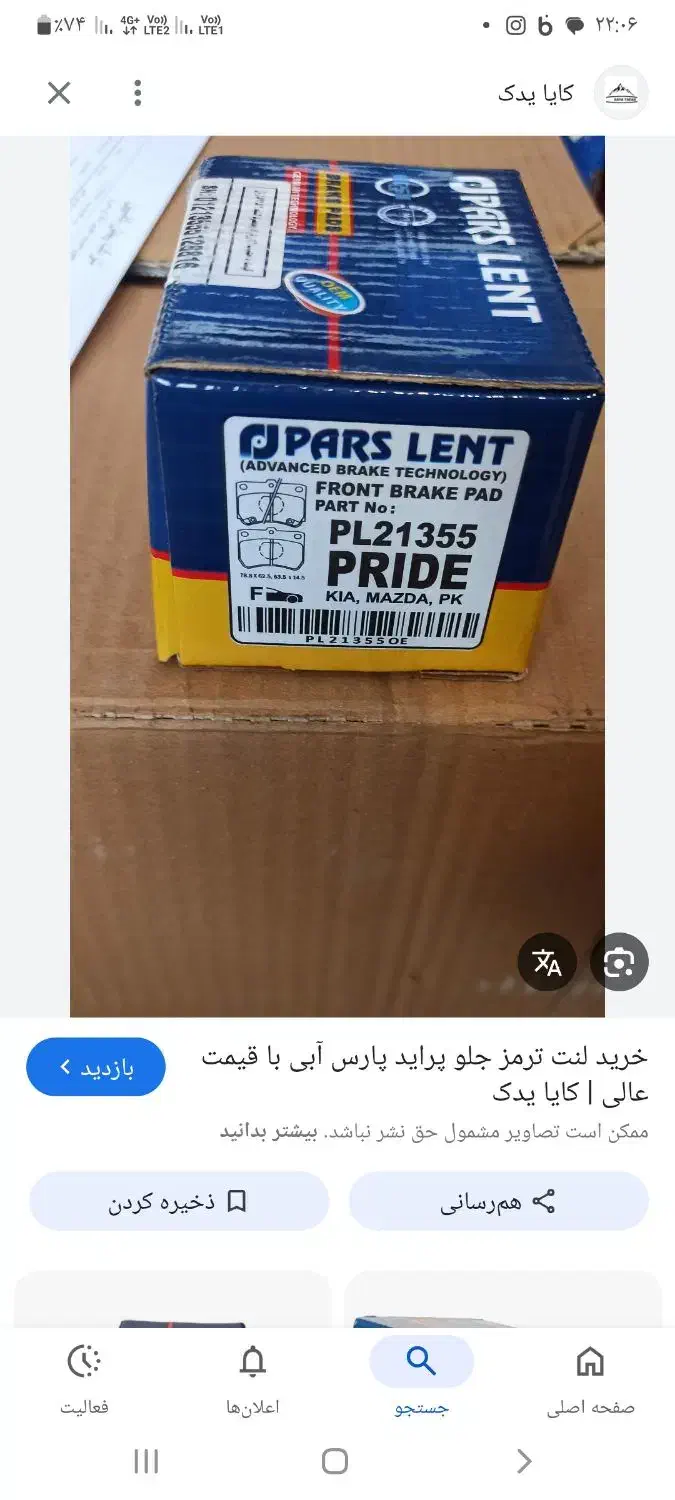This screenshot has height=1500, width=675.
Task: Open the system home button
Action: point(335,1461)
